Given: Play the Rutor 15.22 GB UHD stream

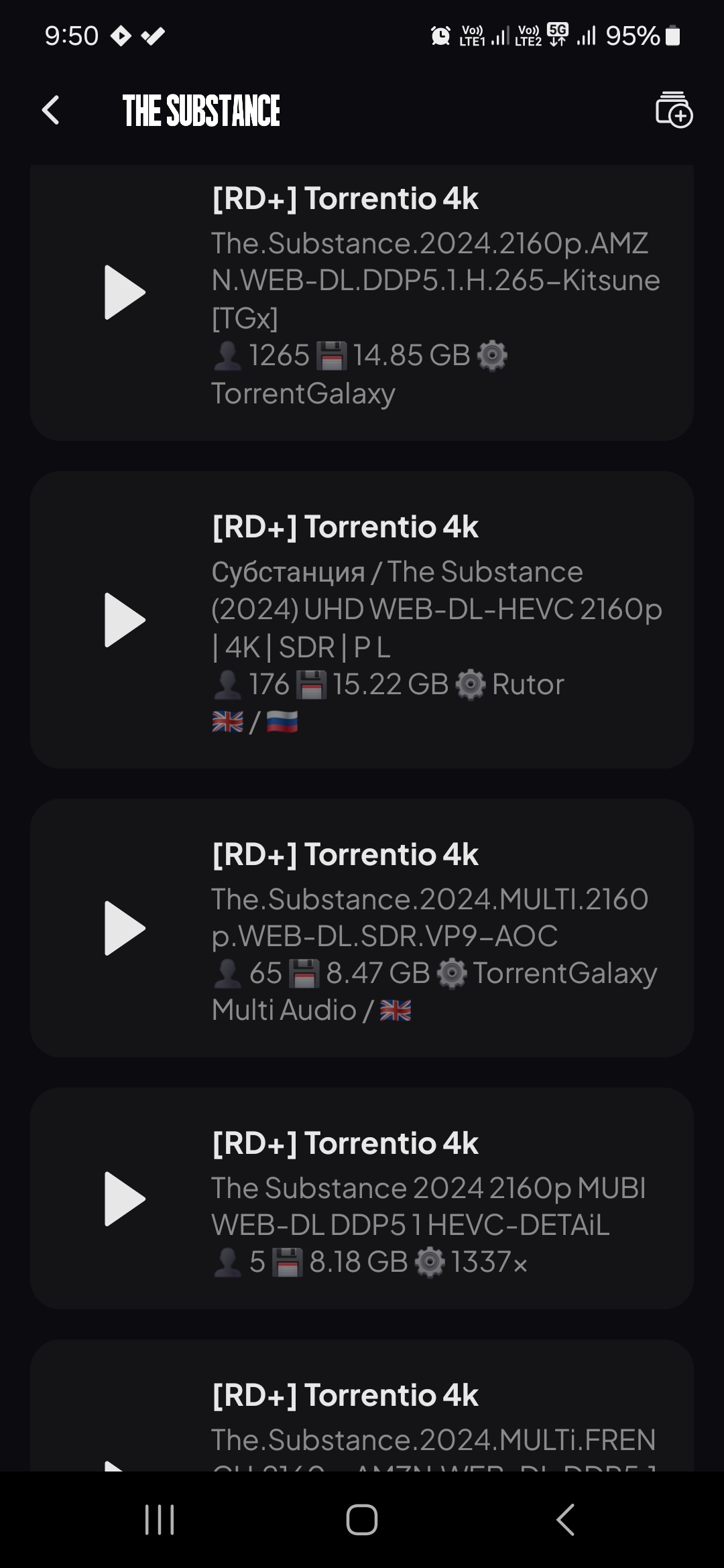Looking at the screenshot, I should (125, 620).
